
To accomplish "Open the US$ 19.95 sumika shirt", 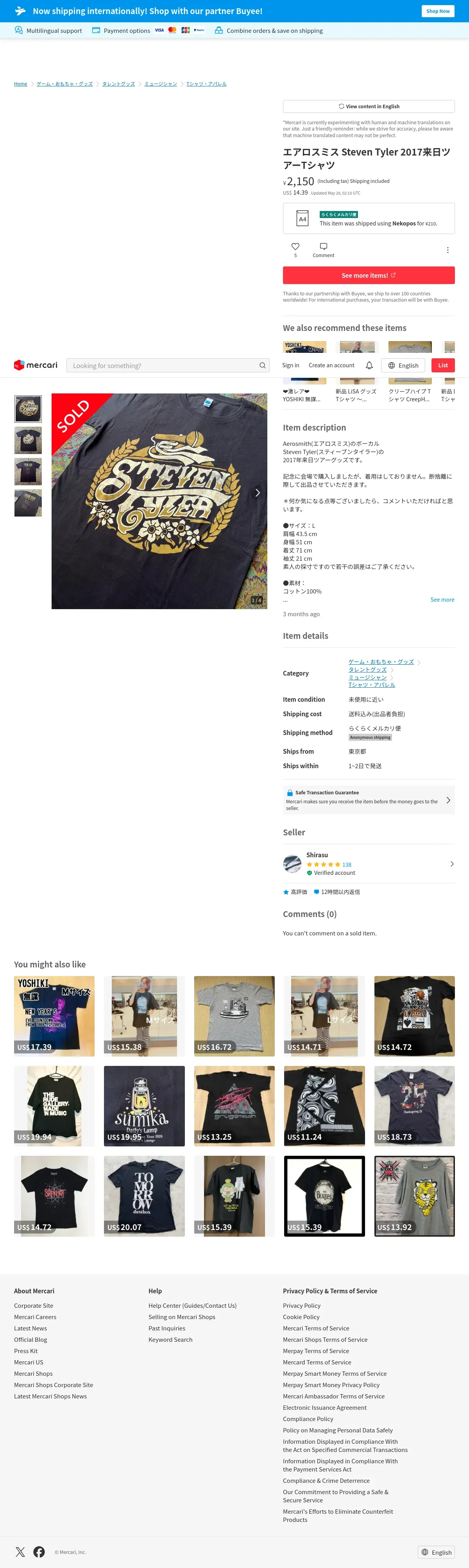I will click(x=144, y=1106).
